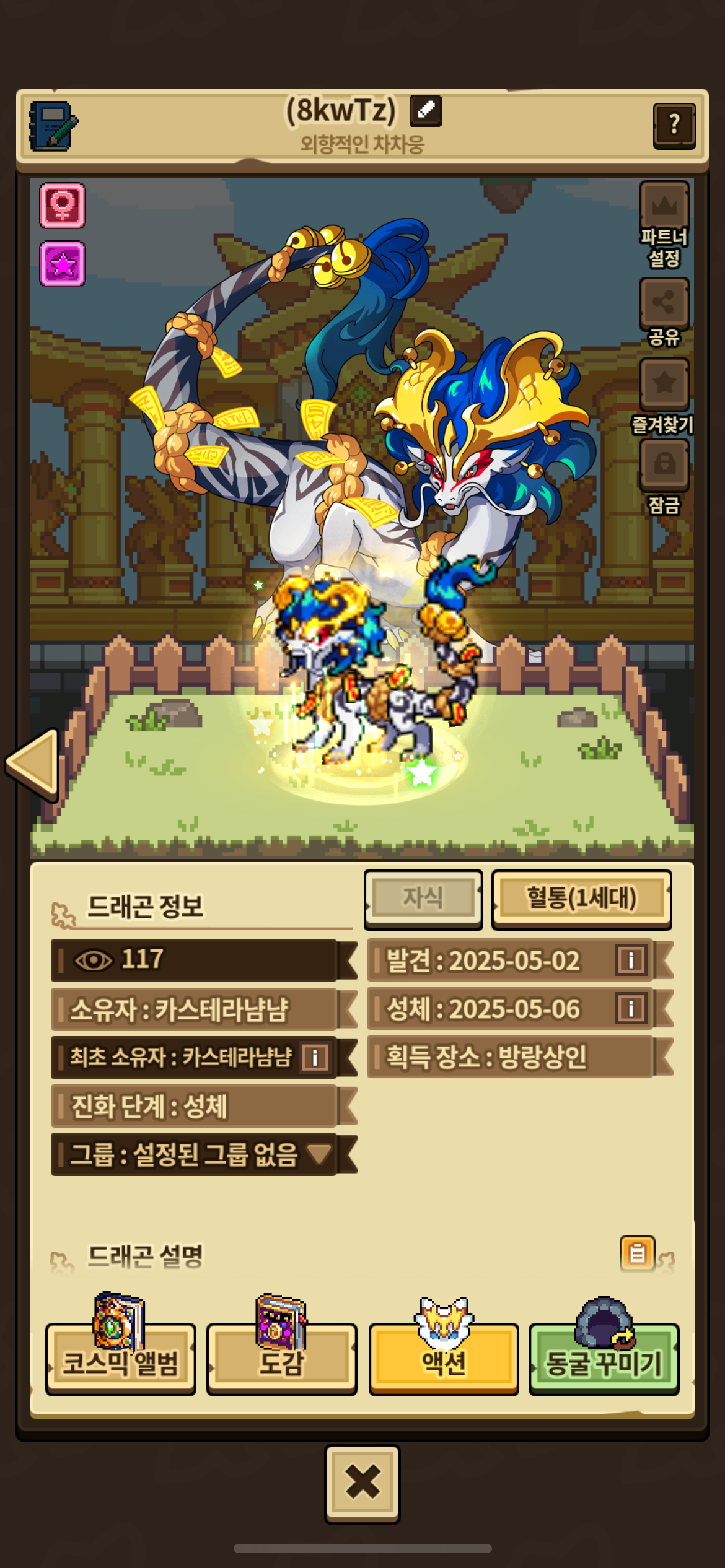Viewport: 725px width, 1568px height.
Task: Show info for 발견 date
Action: click(x=631, y=960)
